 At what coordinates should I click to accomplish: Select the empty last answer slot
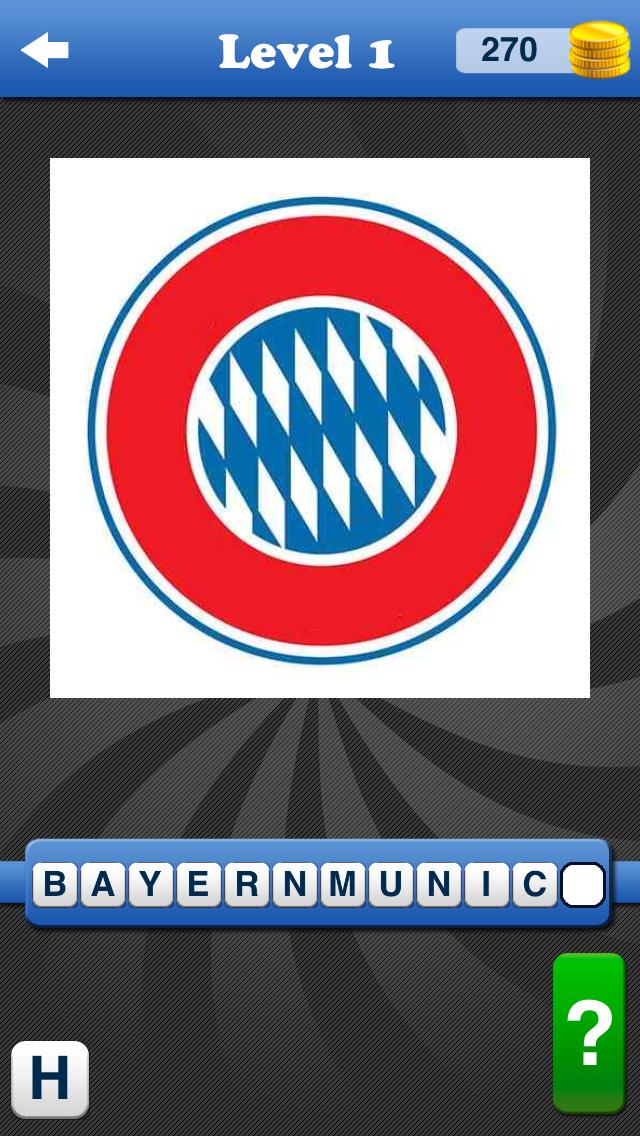point(583,885)
